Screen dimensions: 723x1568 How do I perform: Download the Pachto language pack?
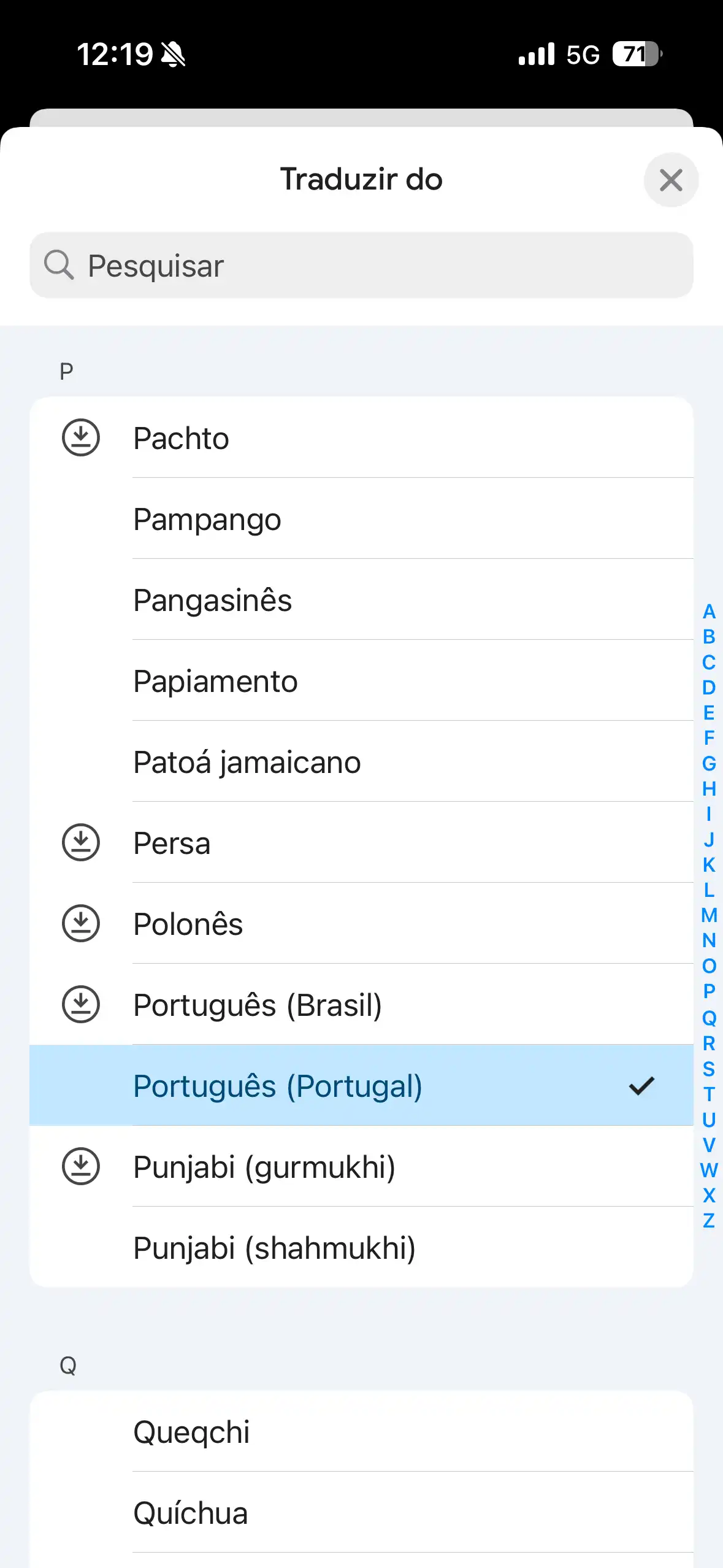click(x=82, y=439)
